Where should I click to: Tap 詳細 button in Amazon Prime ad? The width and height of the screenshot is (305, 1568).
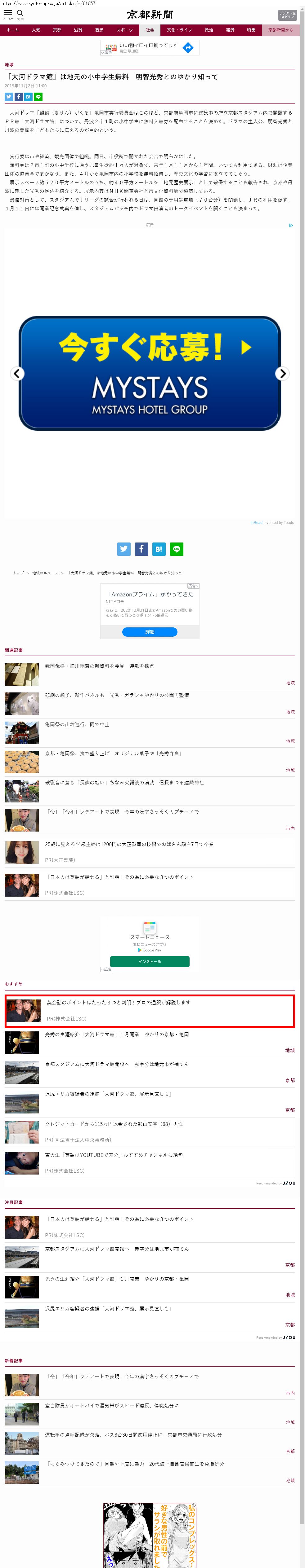point(150,632)
